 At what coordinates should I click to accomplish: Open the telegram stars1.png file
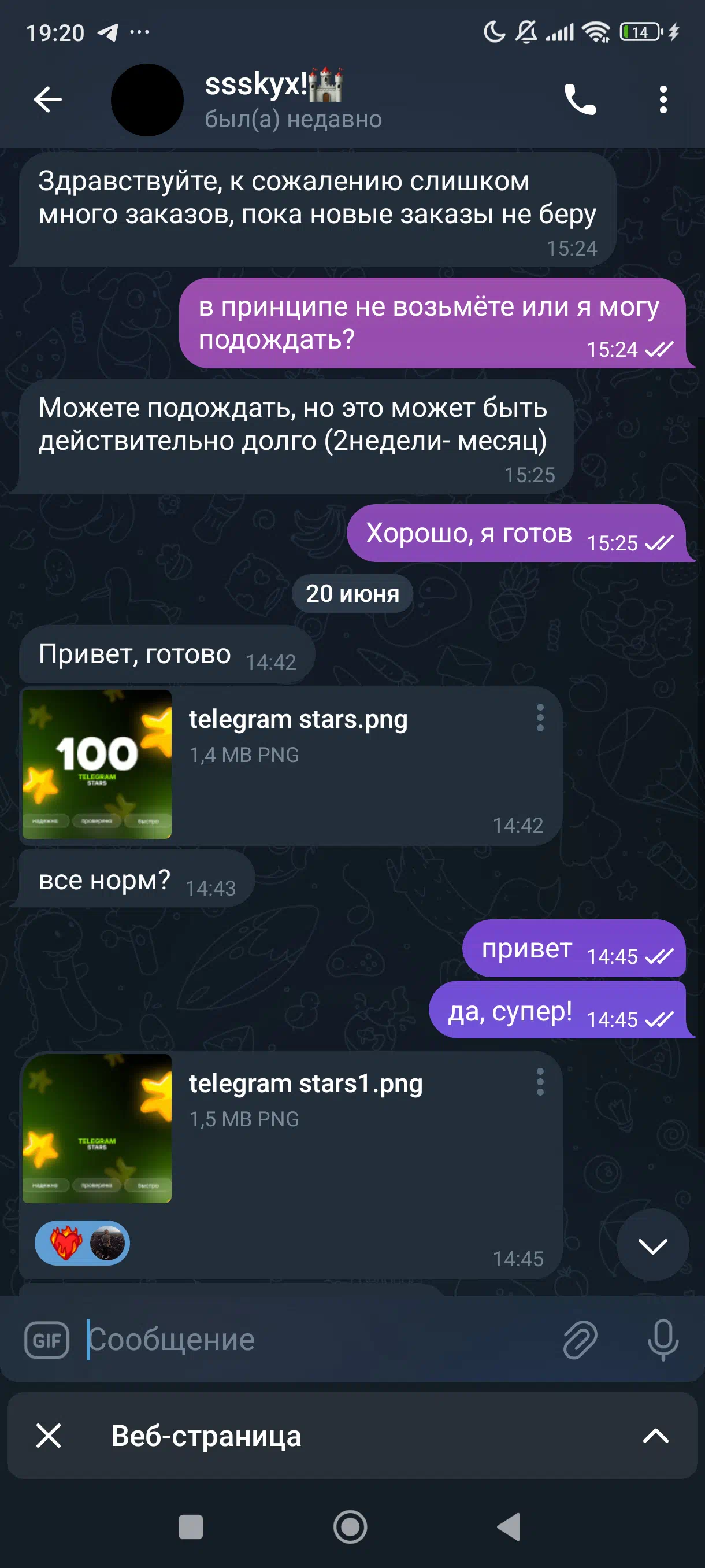click(97, 1128)
